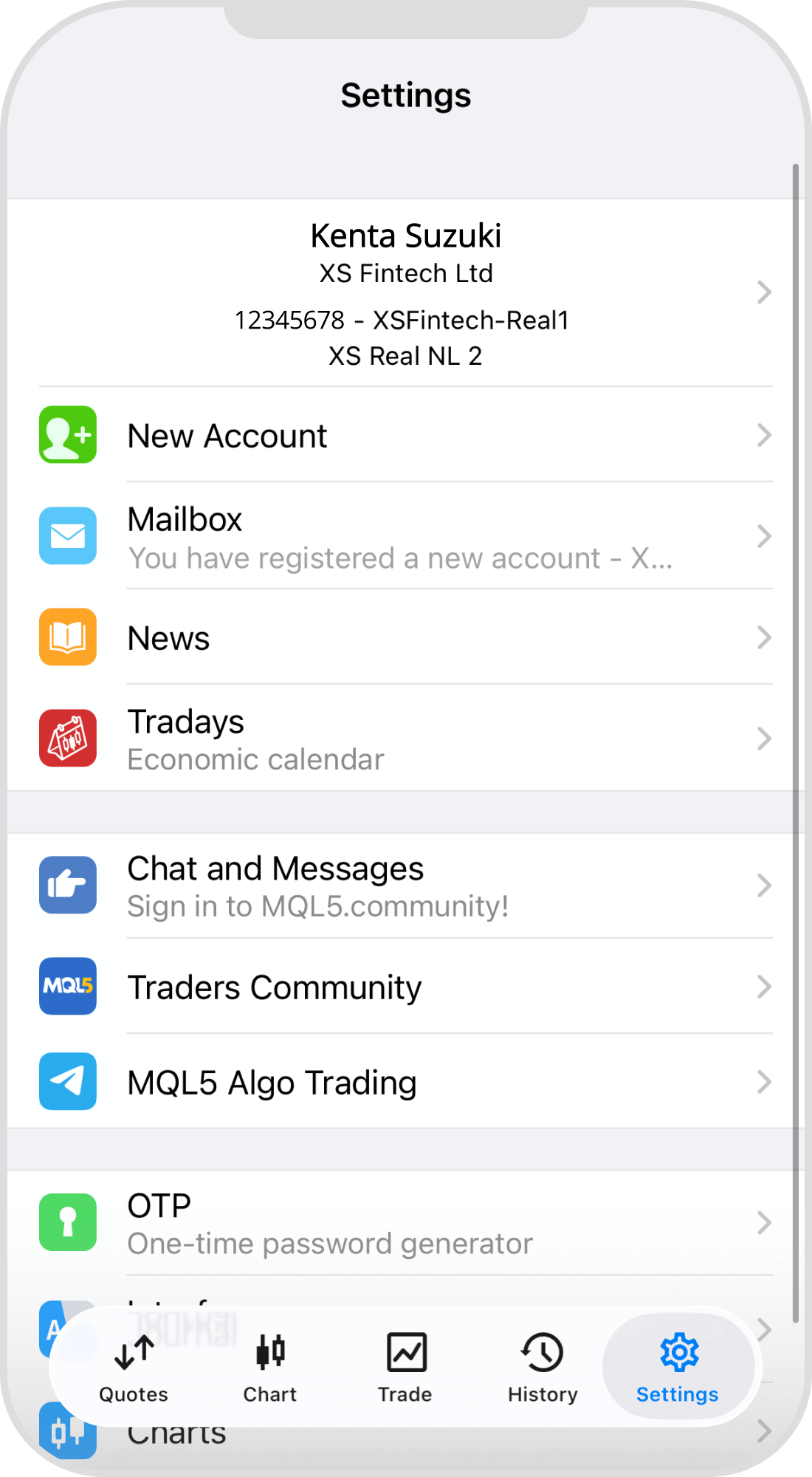This screenshot has height=1477, width=812.
Task: Open Traders Community
Action: click(x=405, y=987)
